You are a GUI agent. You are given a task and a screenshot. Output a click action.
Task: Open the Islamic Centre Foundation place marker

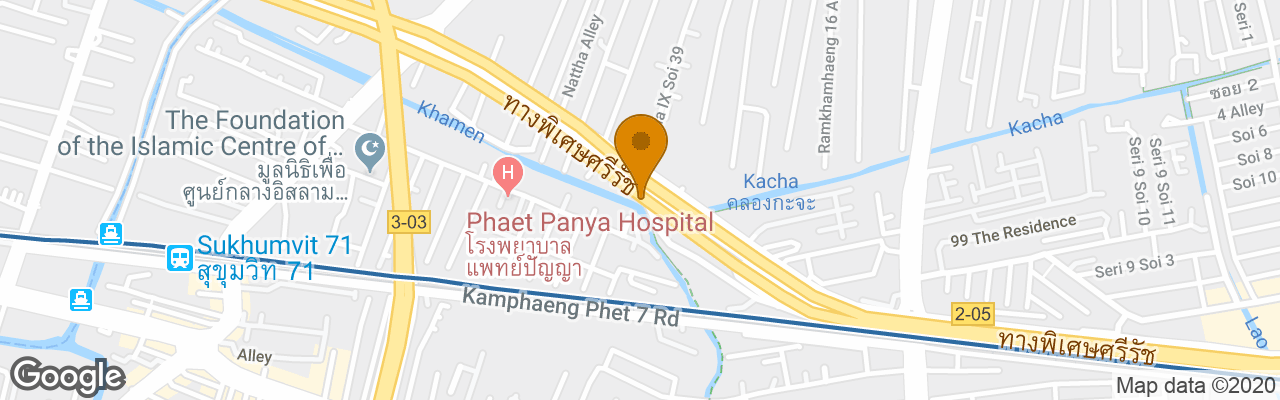pyautogui.click(x=371, y=152)
